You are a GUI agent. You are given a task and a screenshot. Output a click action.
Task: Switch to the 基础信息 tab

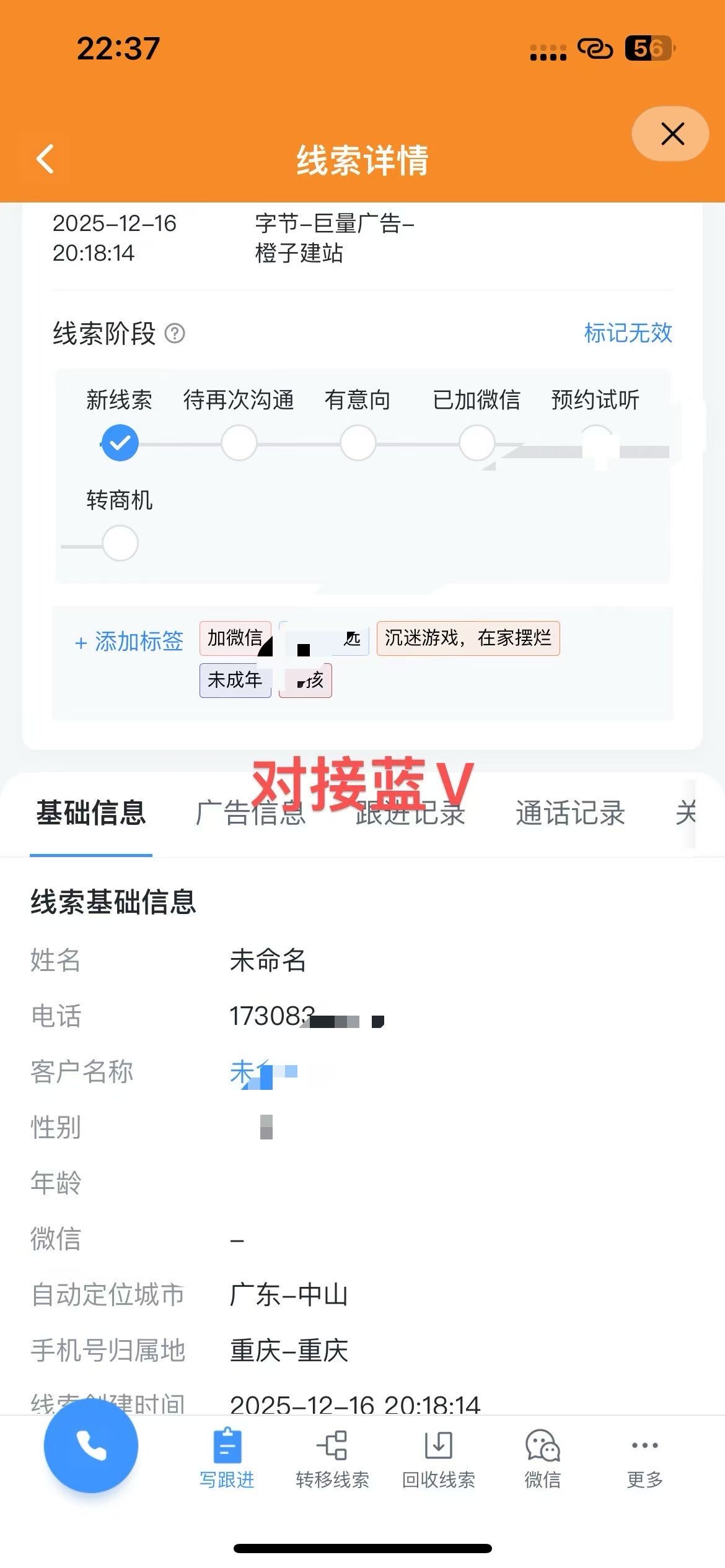(91, 813)
